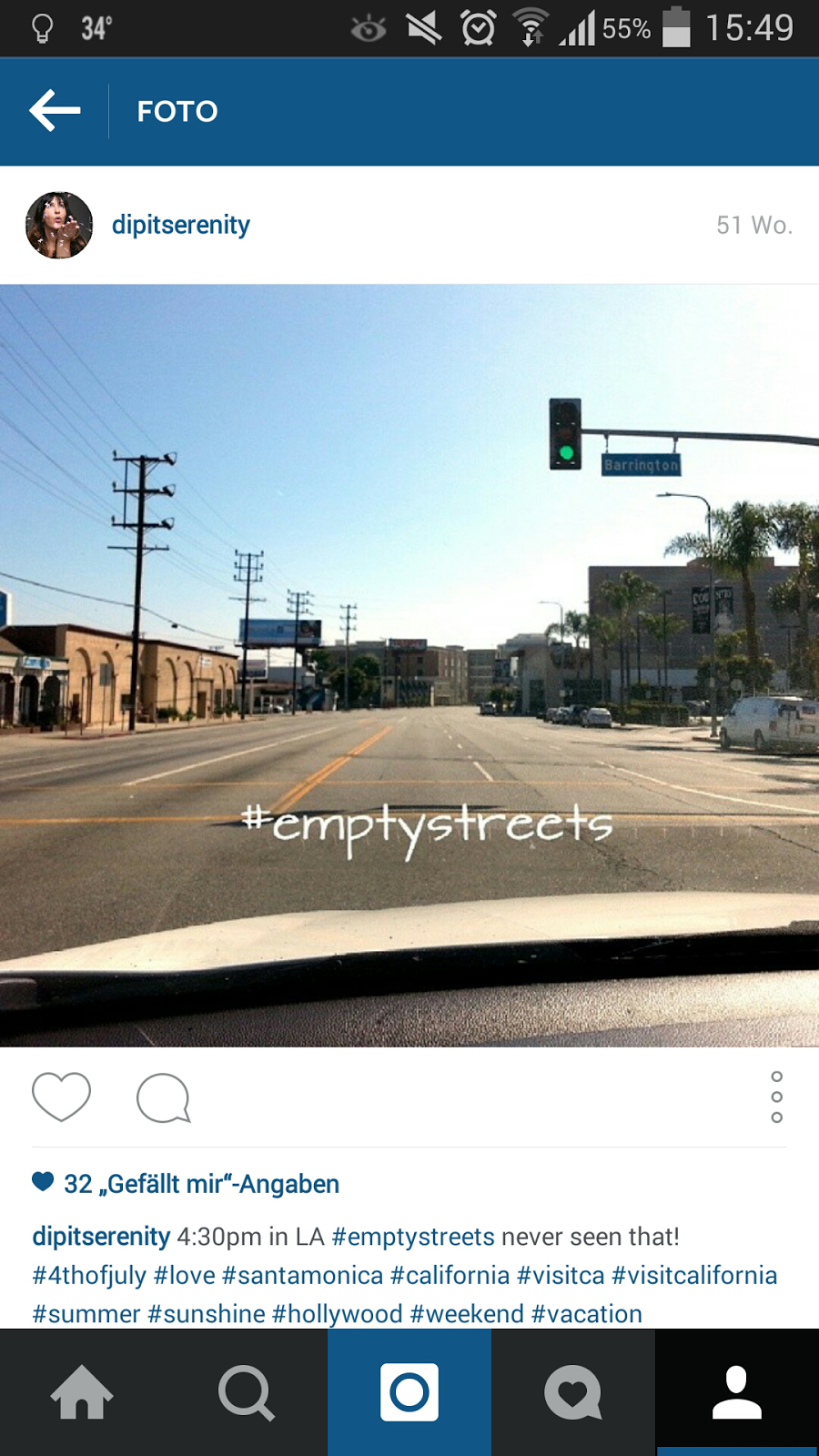This screenshot has height=1456, width=819.
Task: Go back from the Foto screen
Action: coord(55,111)
